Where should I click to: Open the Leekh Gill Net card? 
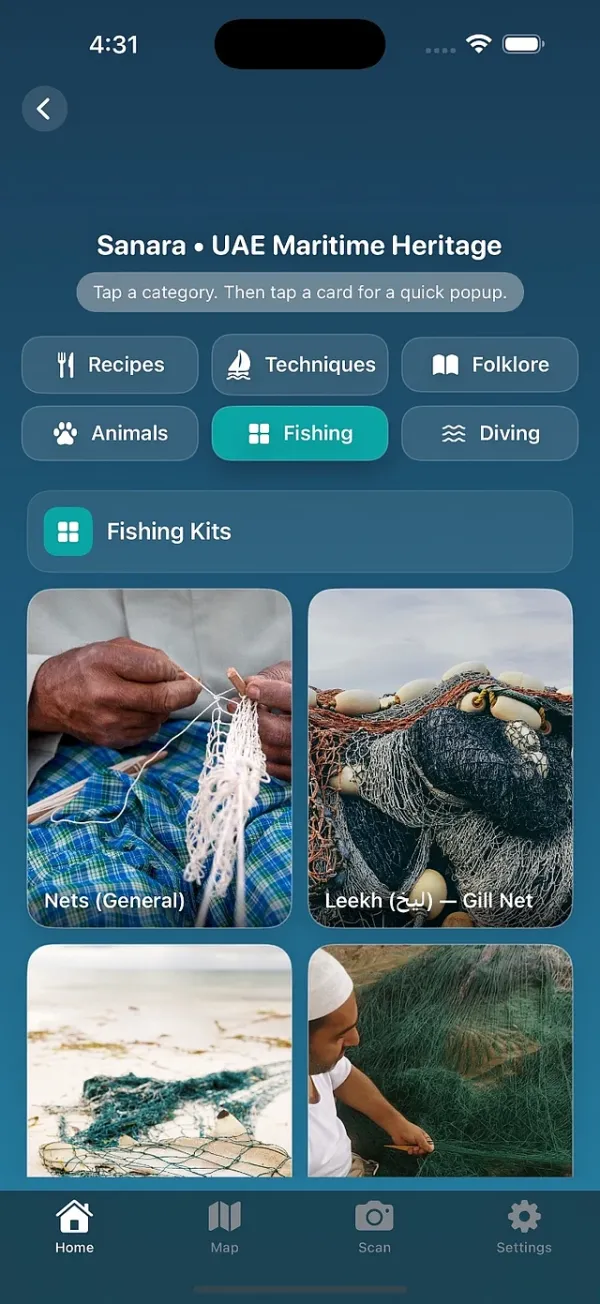point(440,757)
